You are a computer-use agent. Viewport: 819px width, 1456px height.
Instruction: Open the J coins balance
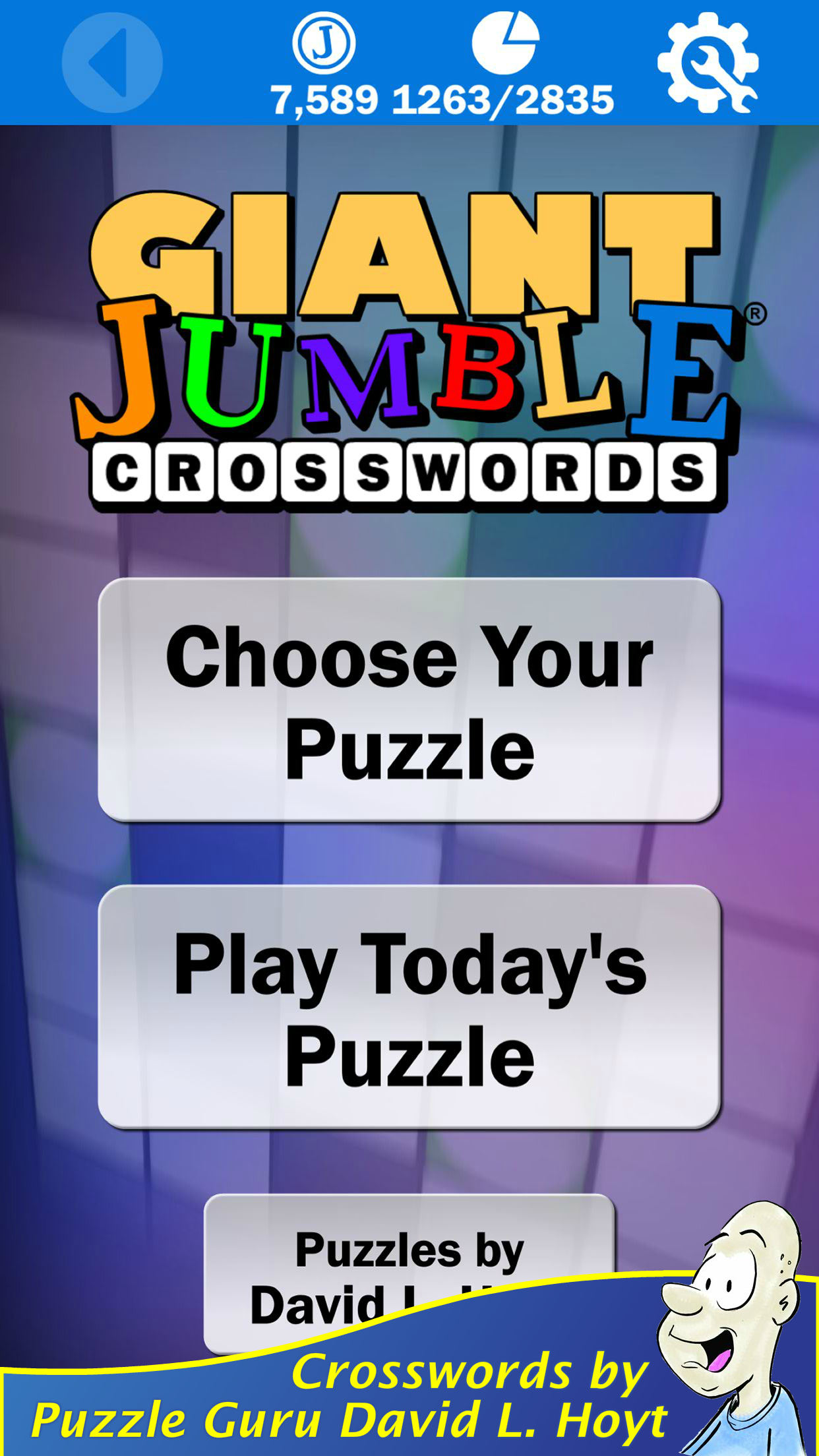[x=324, y=44]
